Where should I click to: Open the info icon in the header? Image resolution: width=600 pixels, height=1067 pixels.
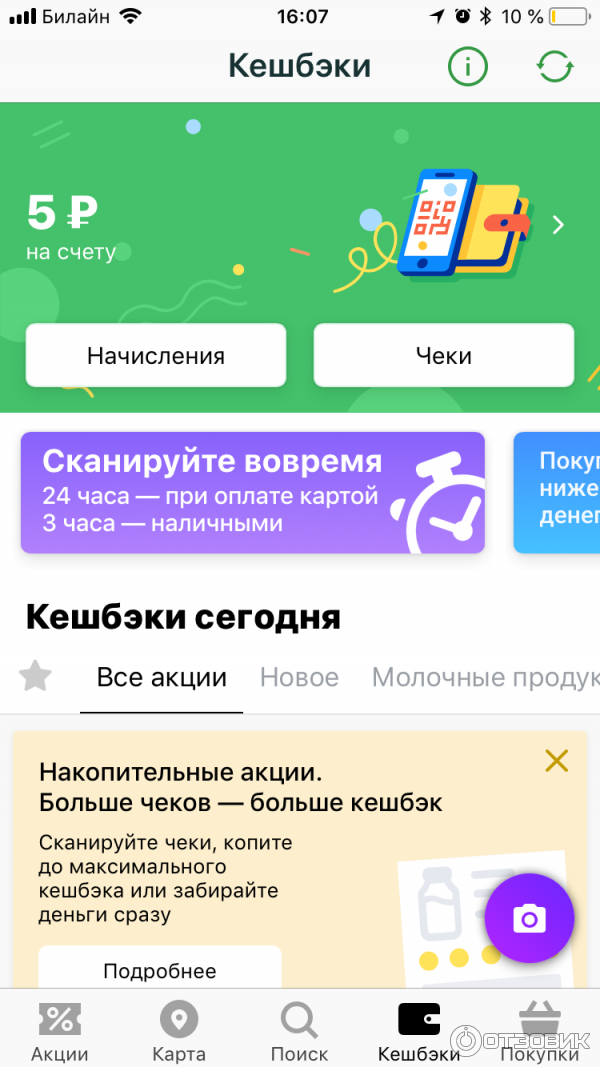[466, 67]
